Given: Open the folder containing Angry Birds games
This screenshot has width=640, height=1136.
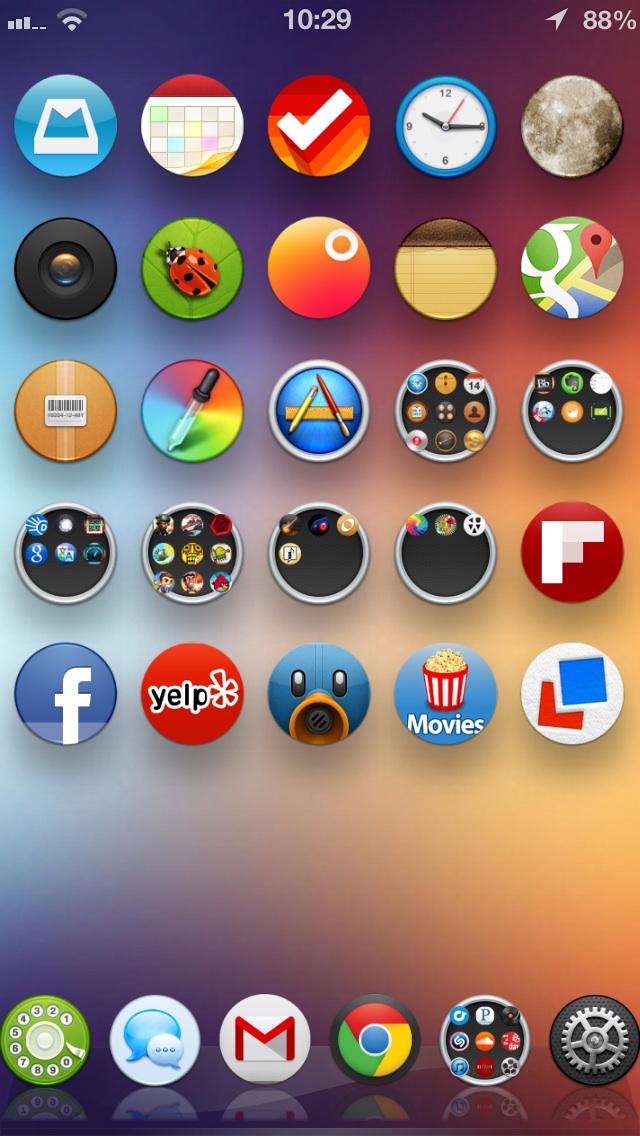Looking at the screenshot, I should click(192, 552).
